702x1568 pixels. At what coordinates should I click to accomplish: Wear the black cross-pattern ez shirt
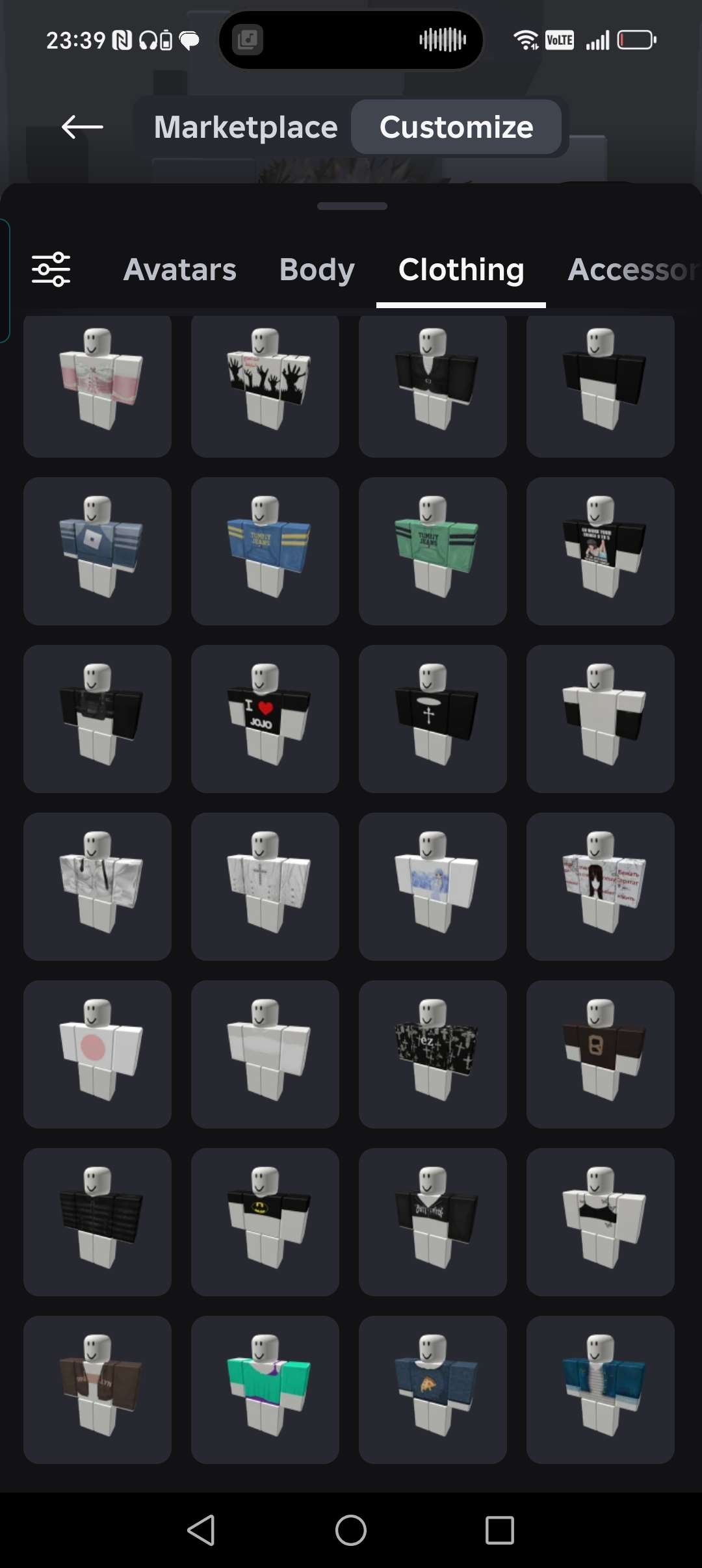coord(433,1054)
